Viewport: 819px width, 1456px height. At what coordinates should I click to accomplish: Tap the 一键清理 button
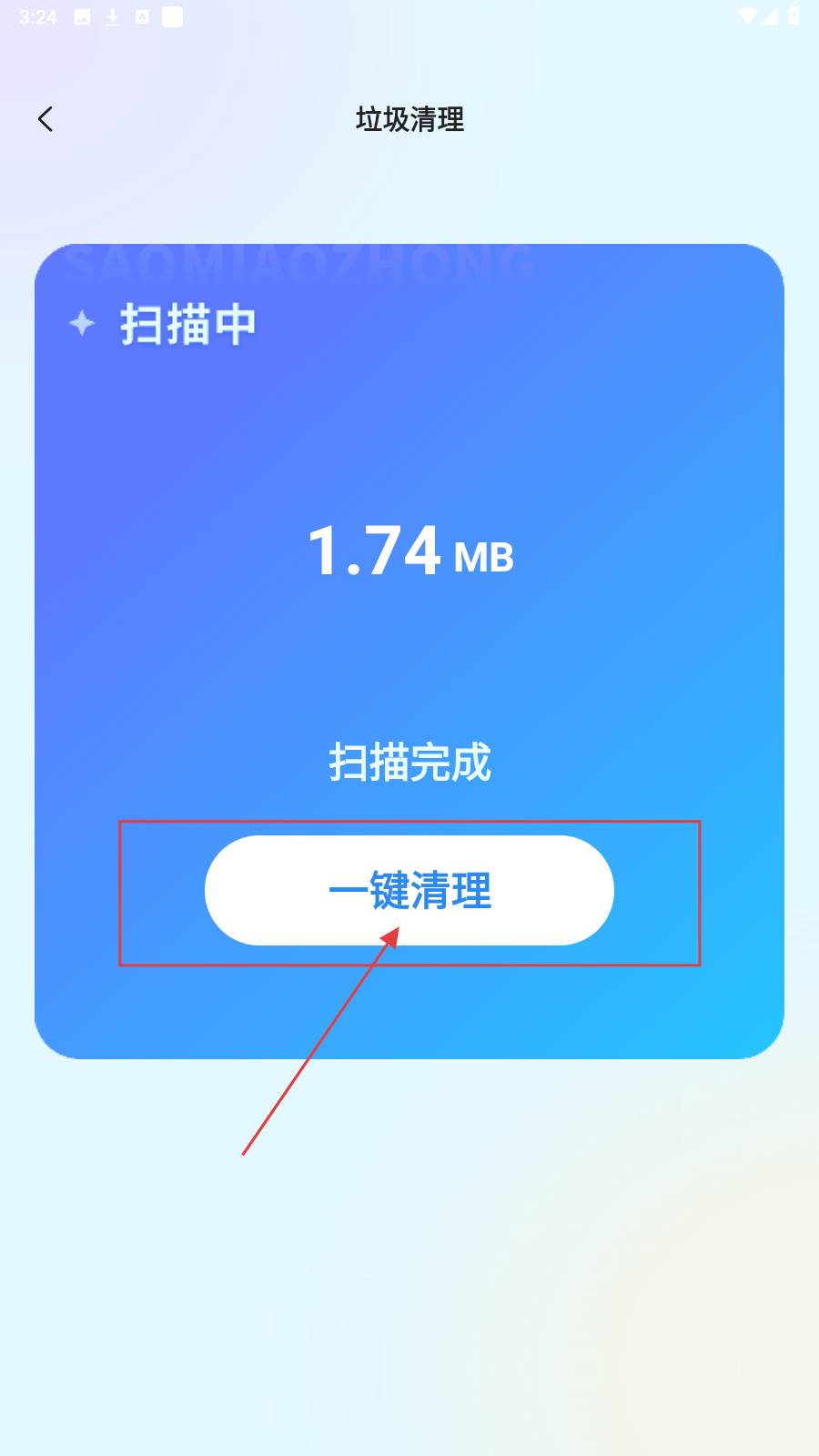click(409, 890)
